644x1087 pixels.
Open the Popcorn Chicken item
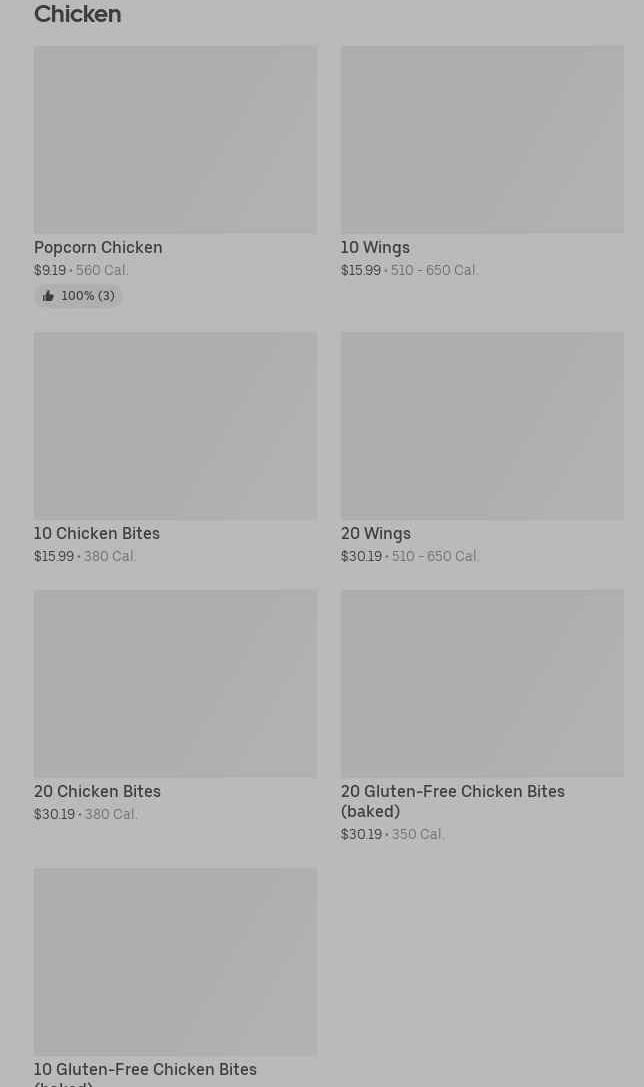click(175, 176)
